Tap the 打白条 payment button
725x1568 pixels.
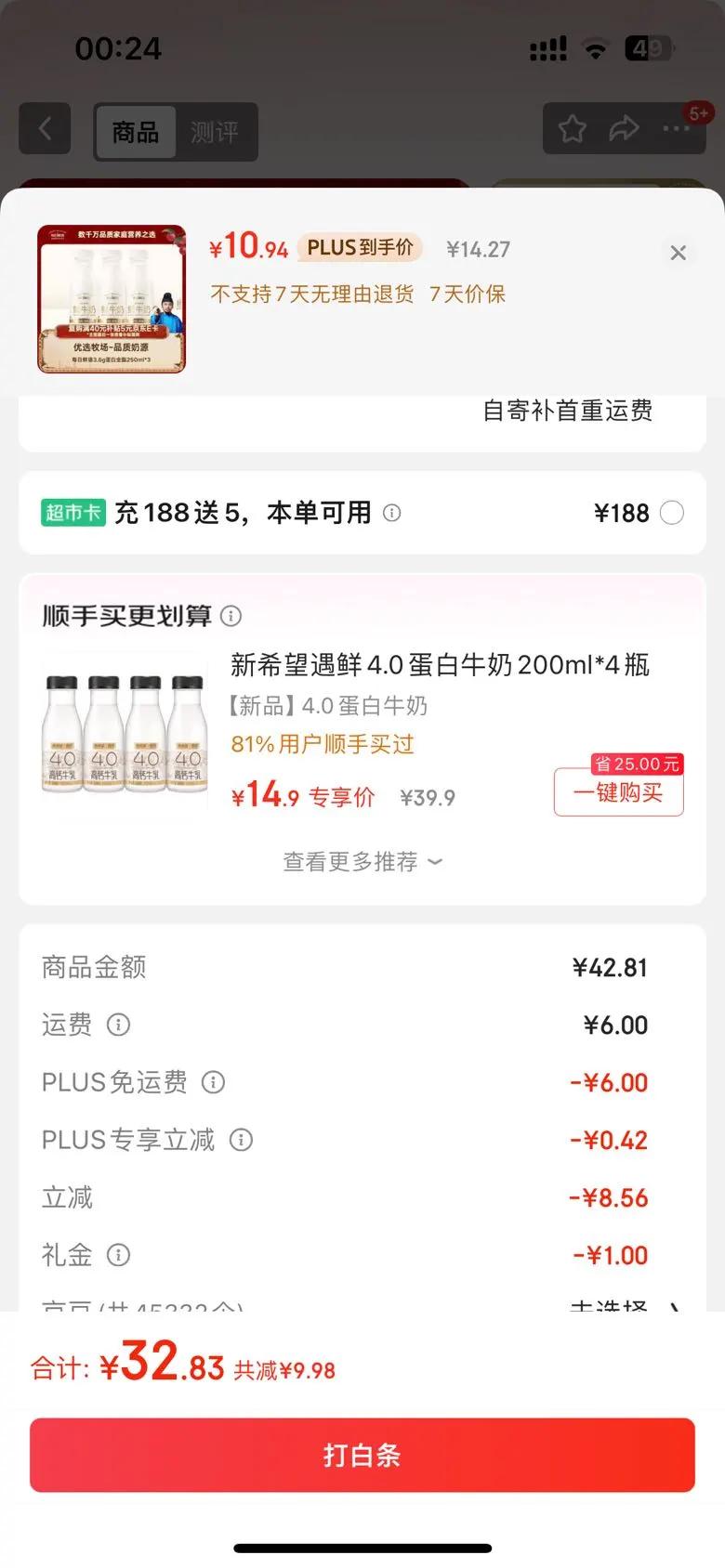(x=362, y=1455)
